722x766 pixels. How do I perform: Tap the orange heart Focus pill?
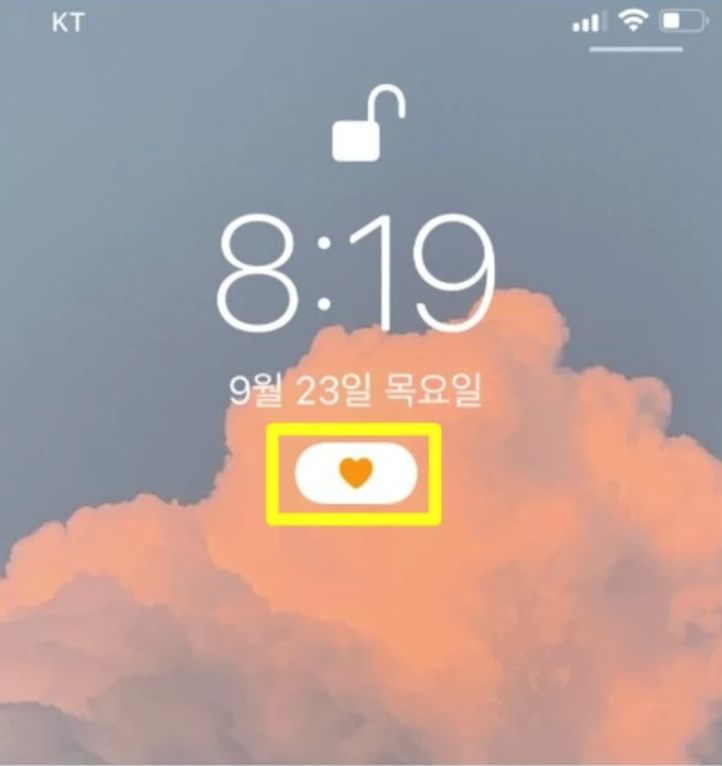pyautogui.click(x=354, y=474)
